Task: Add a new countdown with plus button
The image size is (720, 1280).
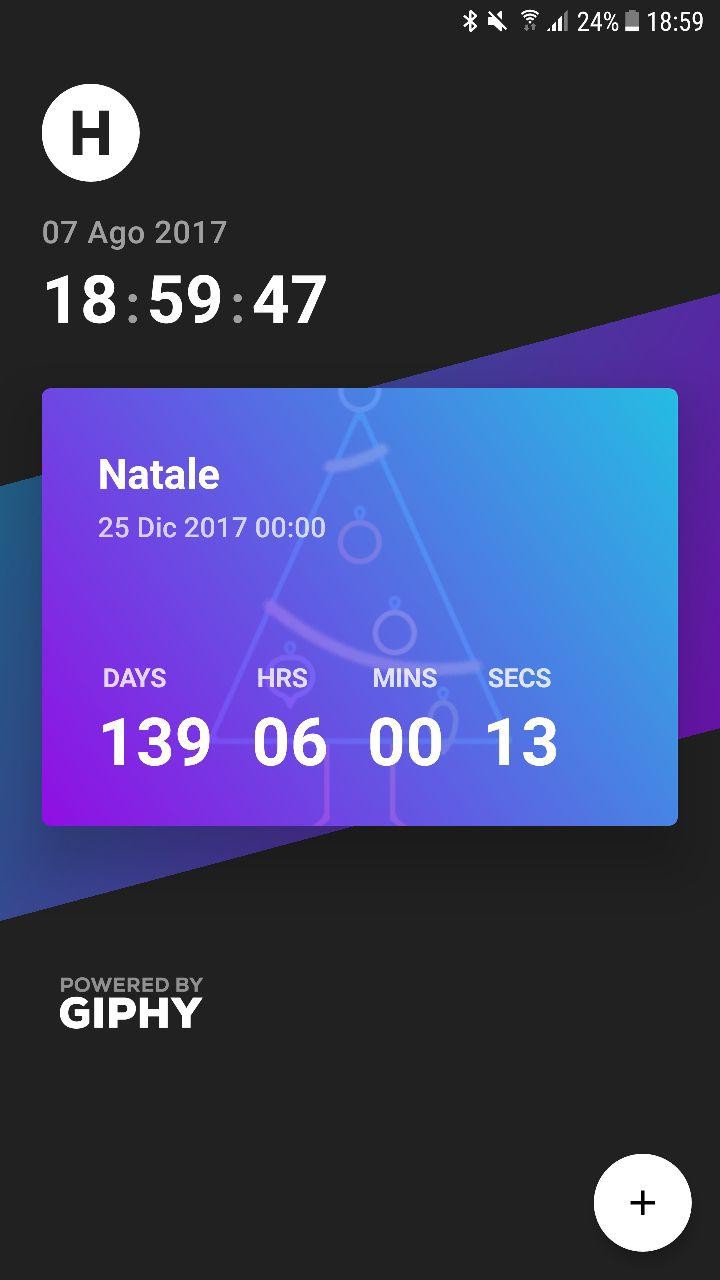Action: [x=642, y=1202]
